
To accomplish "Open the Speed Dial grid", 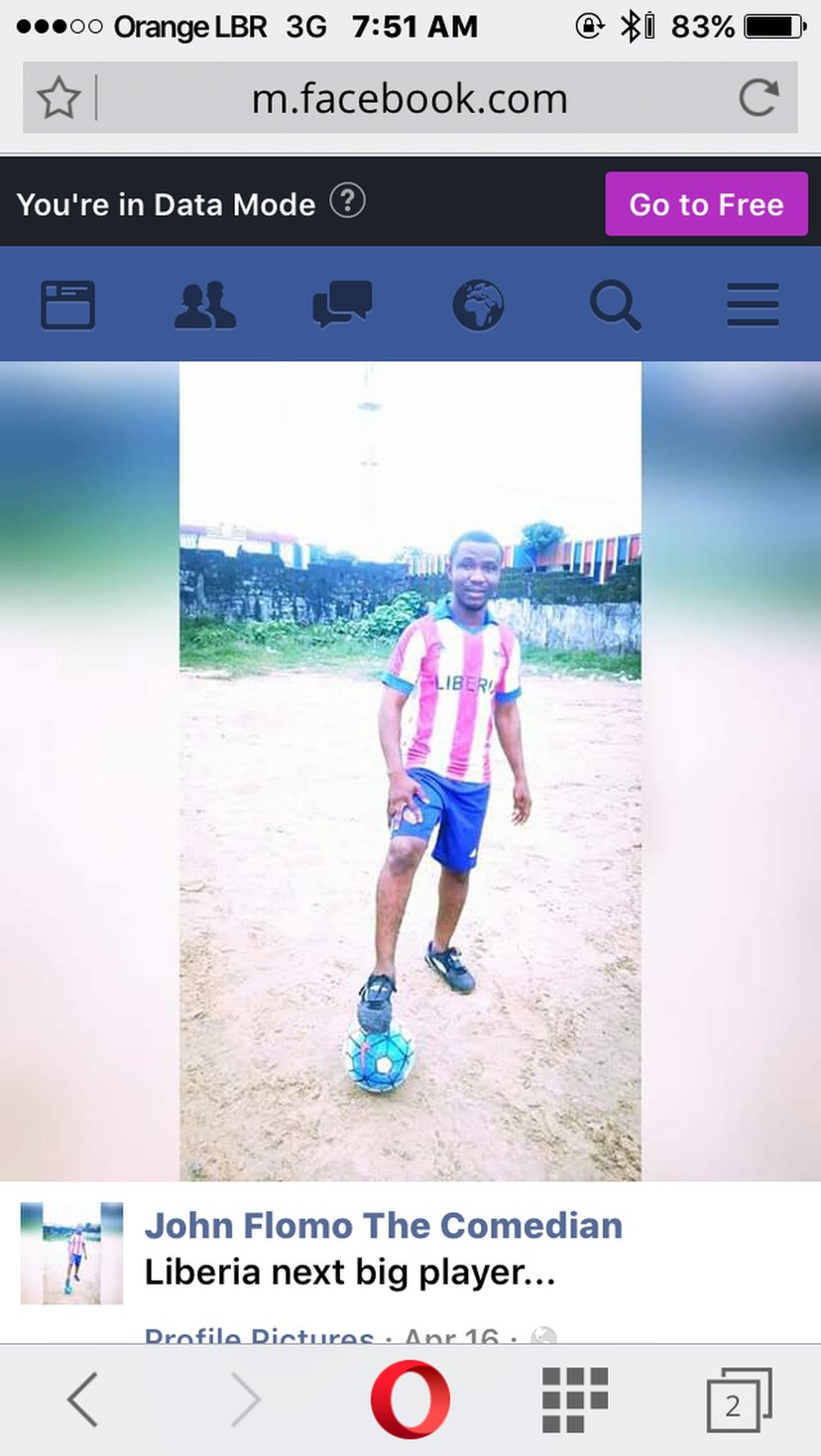I will click(x=575, y=1400).
